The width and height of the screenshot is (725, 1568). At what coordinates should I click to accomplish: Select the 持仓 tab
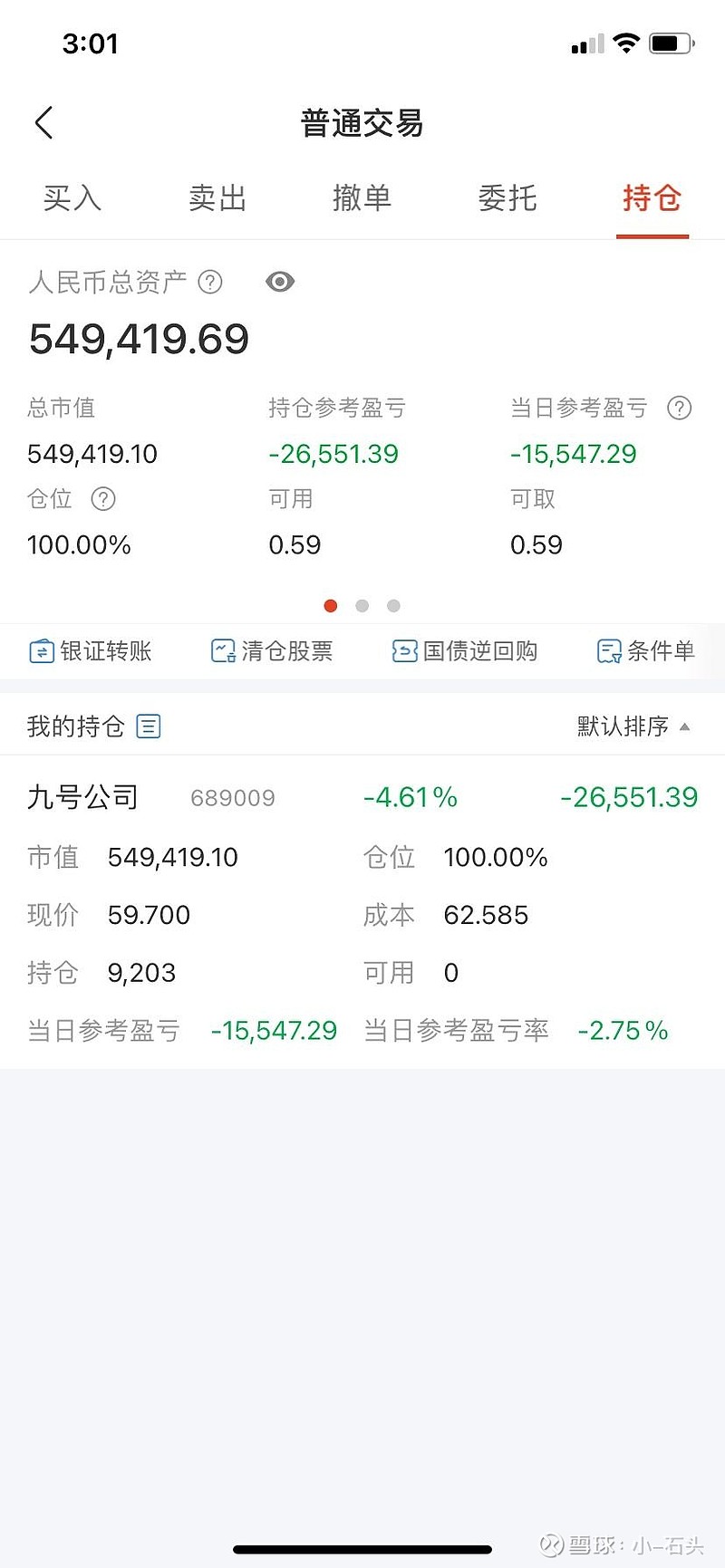tap(652, 198)
